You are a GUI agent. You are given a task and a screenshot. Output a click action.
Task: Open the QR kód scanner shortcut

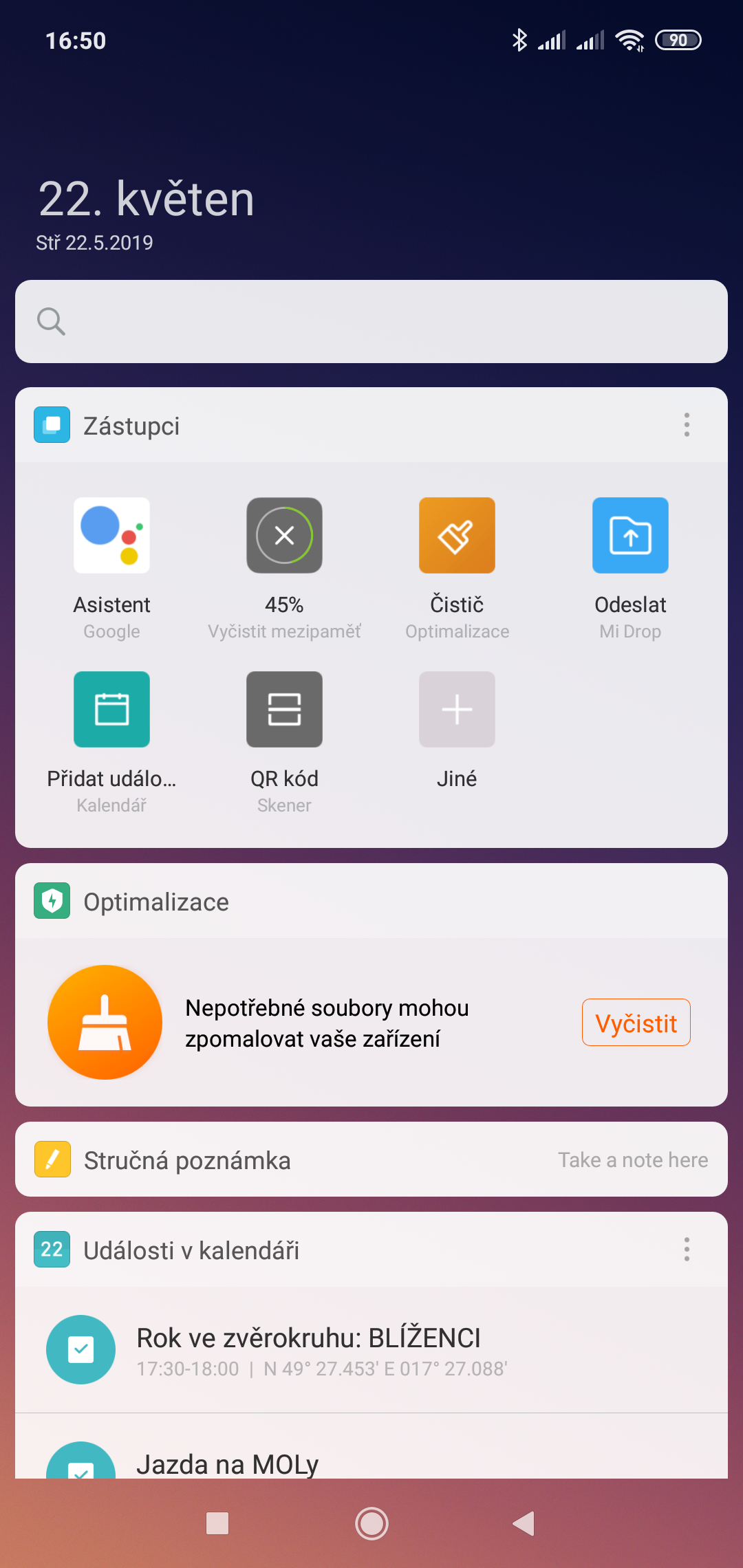coord(284,709)
